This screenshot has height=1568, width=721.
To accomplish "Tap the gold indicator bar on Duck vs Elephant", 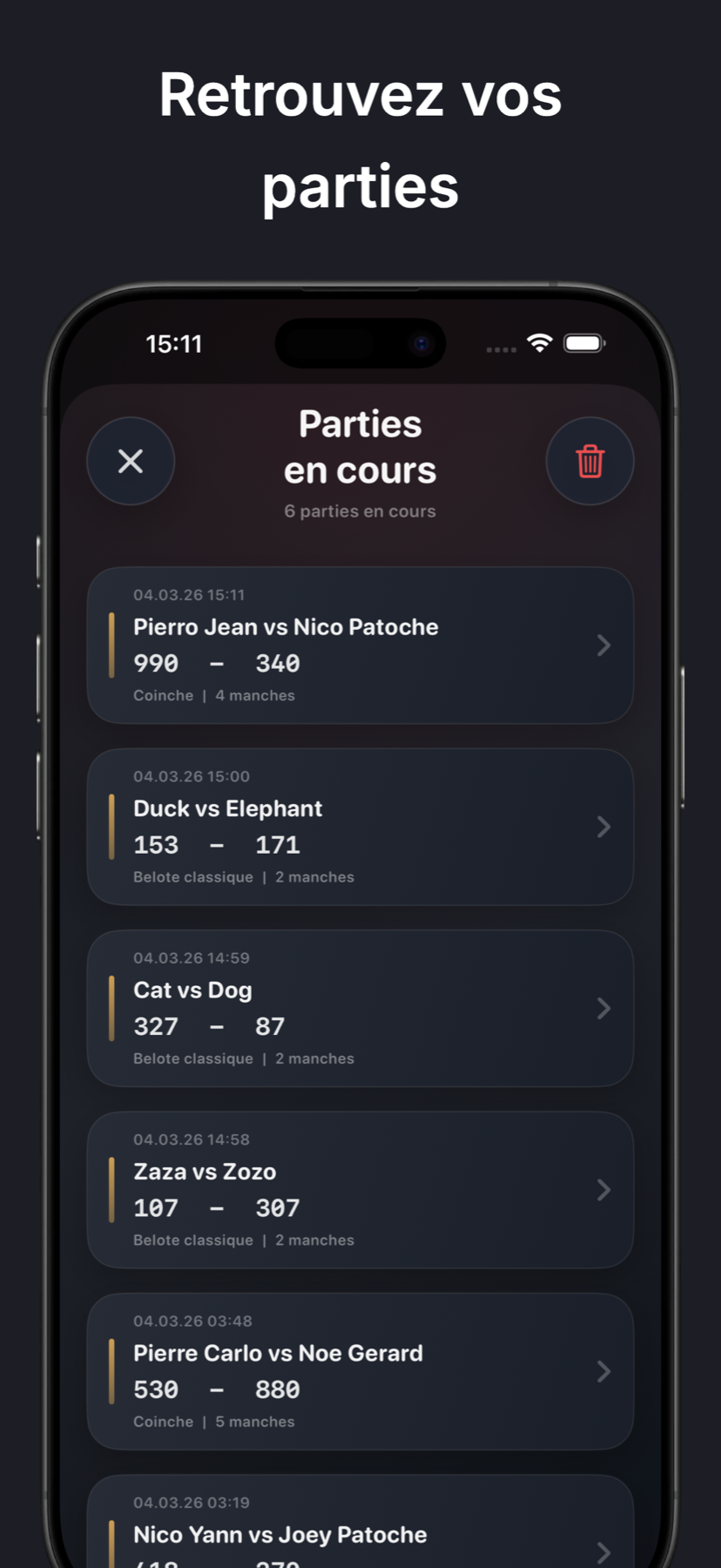I will 111,826.
